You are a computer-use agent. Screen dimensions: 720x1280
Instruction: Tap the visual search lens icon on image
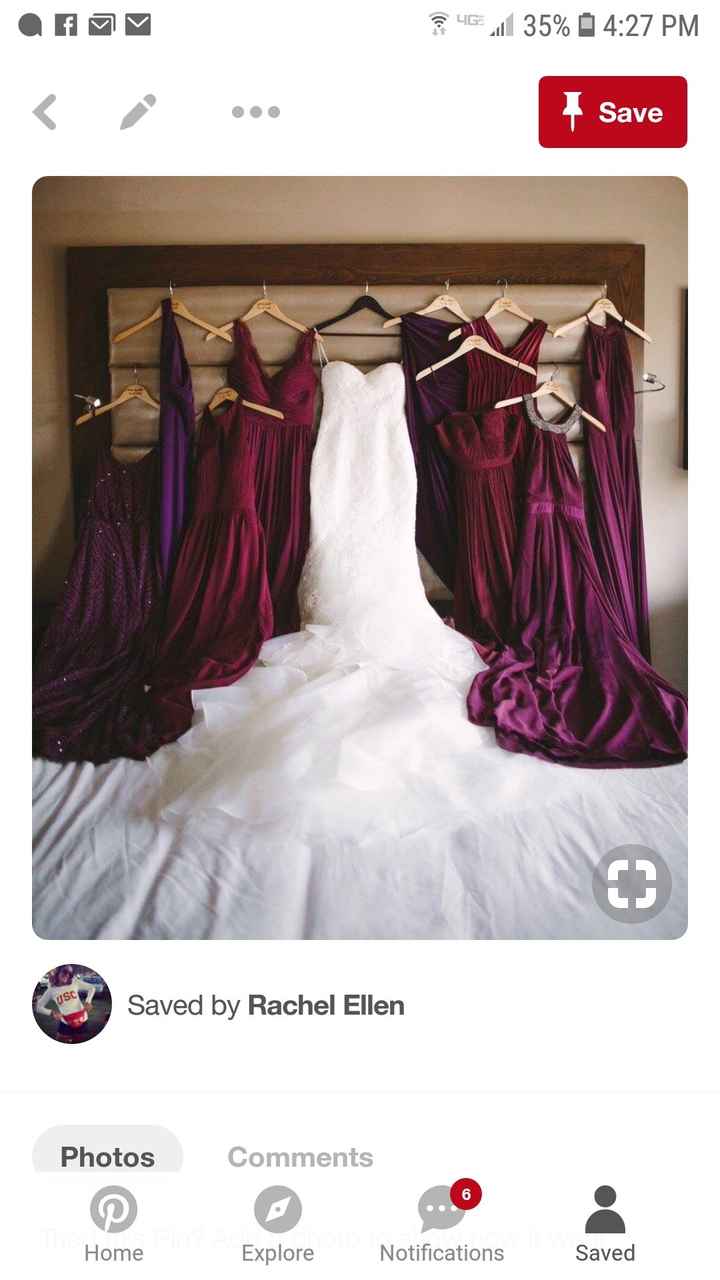(x=631, y=882)
